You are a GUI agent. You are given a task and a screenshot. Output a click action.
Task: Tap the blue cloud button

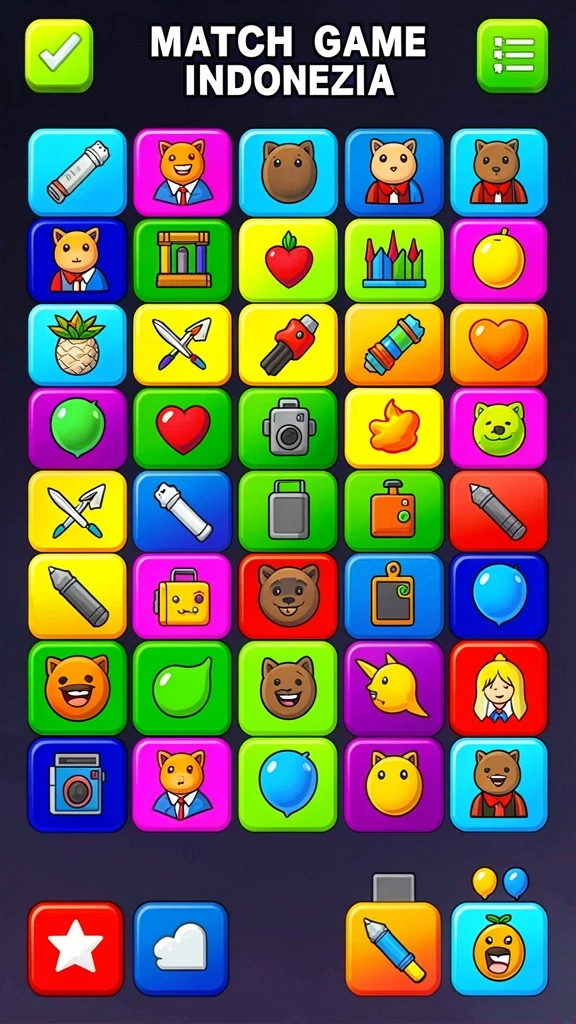181,948
